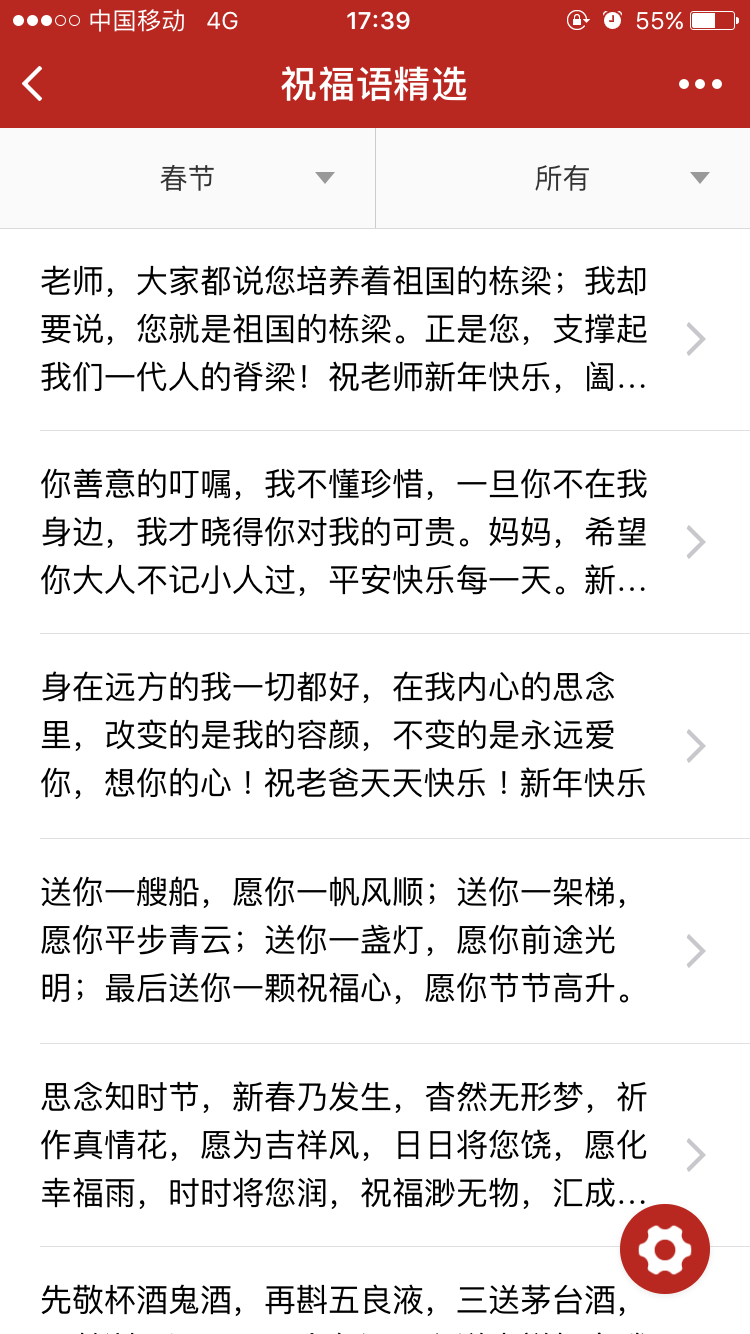Image resolution: width=750 pixels, height=1334 pixels.
Task: Open the three-dot more options menu
Action: pyautogui.click(x=700, y=84)
